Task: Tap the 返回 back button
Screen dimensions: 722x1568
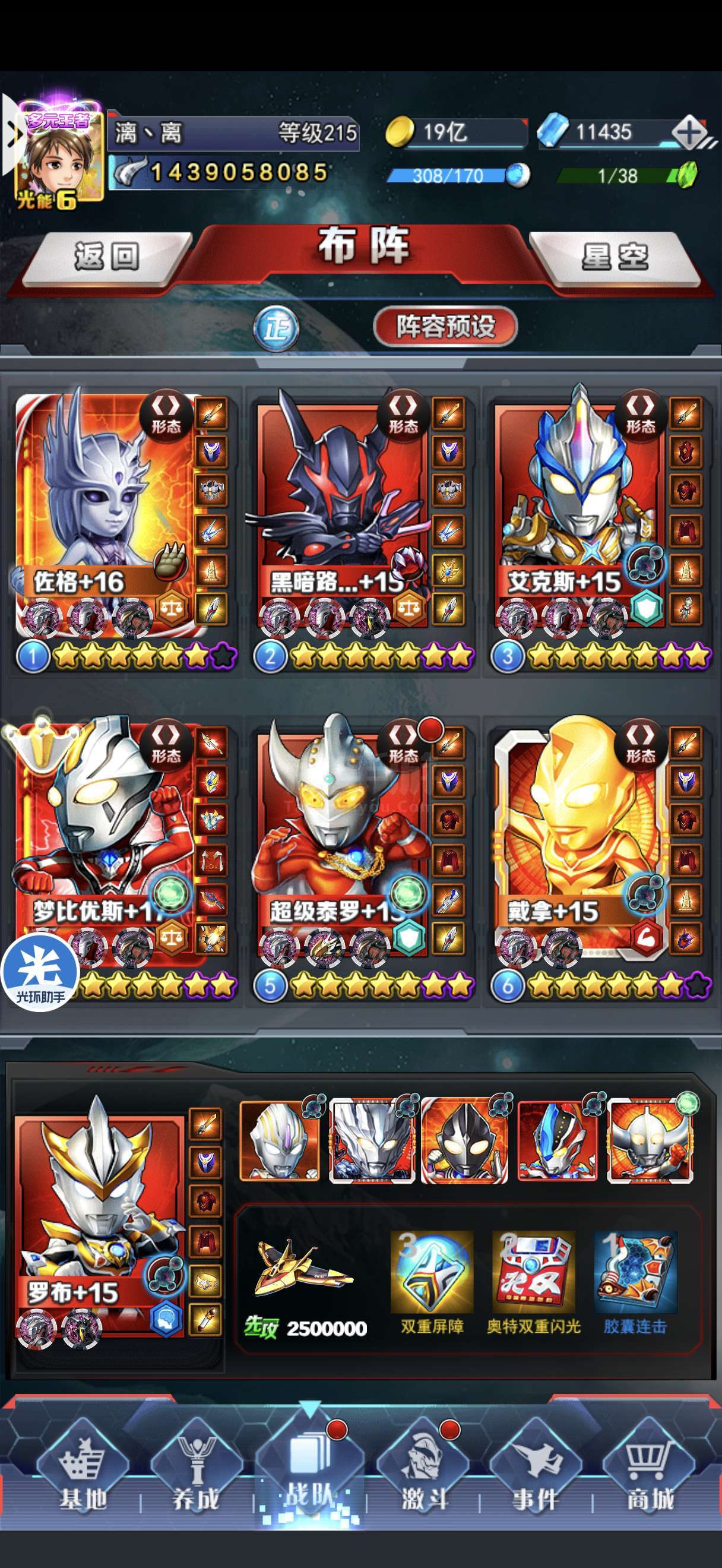Action: (106, 256)
